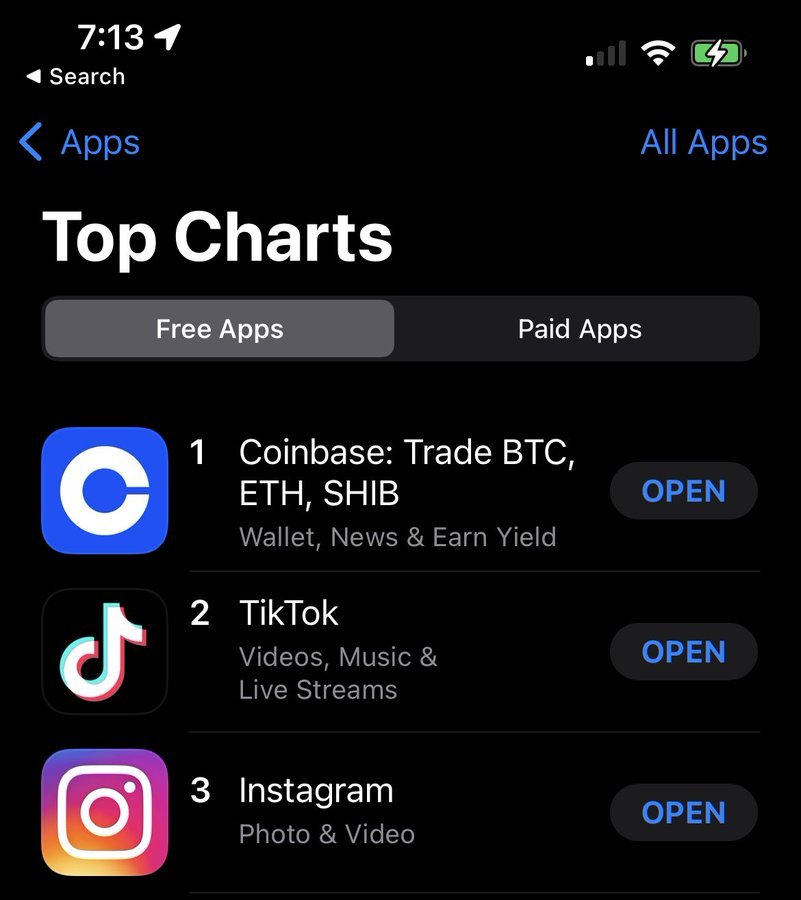Tap the Apps navigation label
The image size is (801, 900).
(100, 143)
